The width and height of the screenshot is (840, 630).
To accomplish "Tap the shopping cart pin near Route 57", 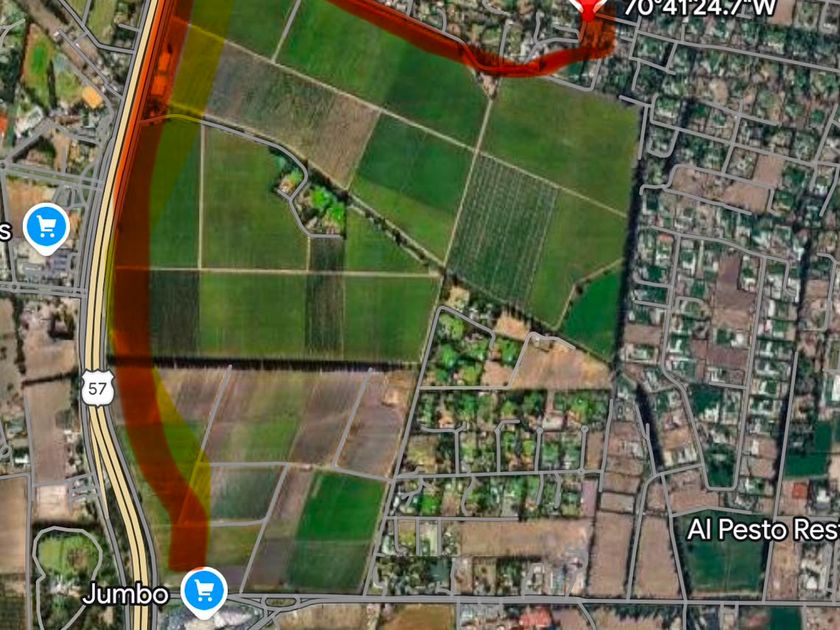I will 47,228.
